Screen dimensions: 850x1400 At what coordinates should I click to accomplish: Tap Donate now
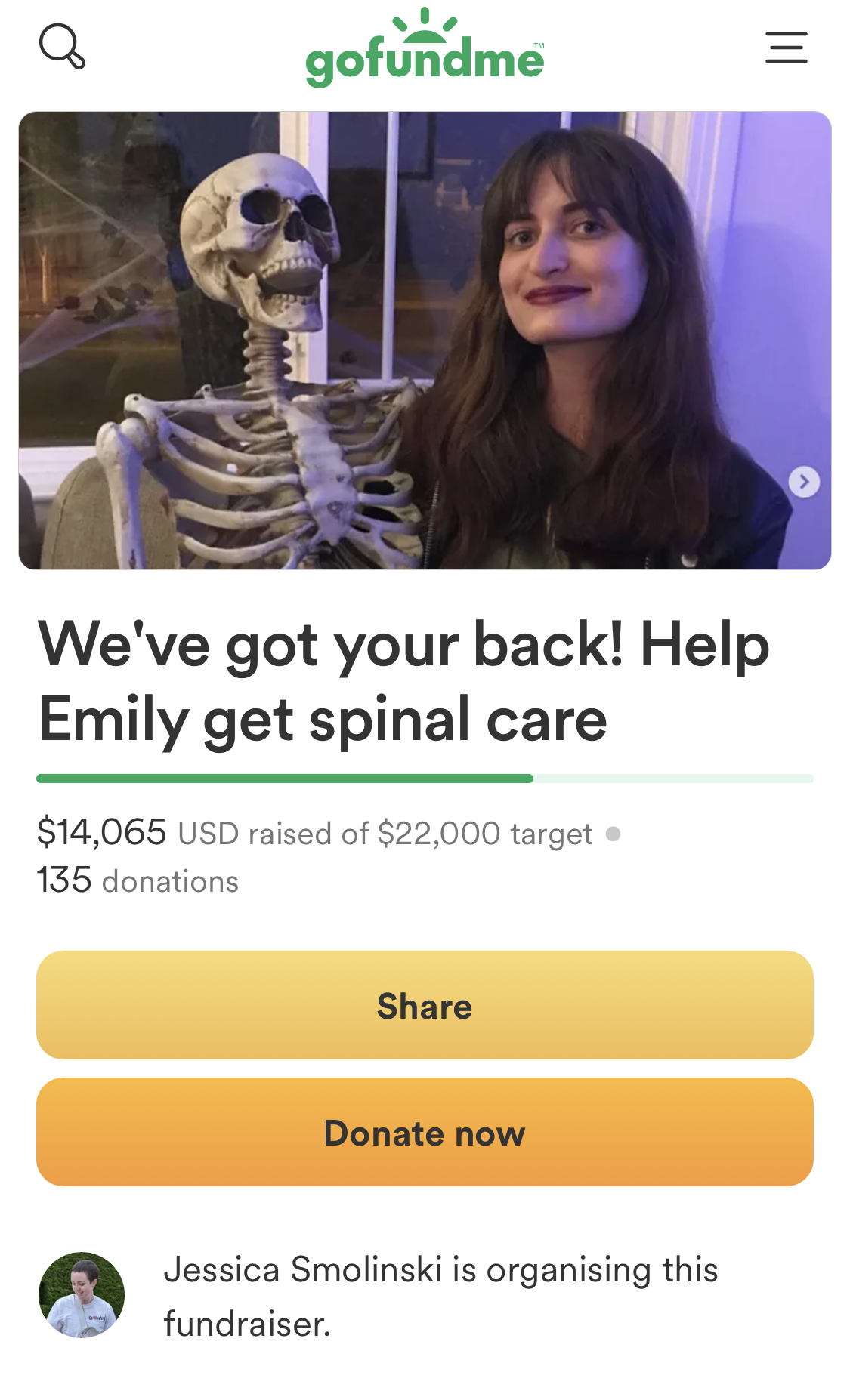click(x=425, y=1132)
